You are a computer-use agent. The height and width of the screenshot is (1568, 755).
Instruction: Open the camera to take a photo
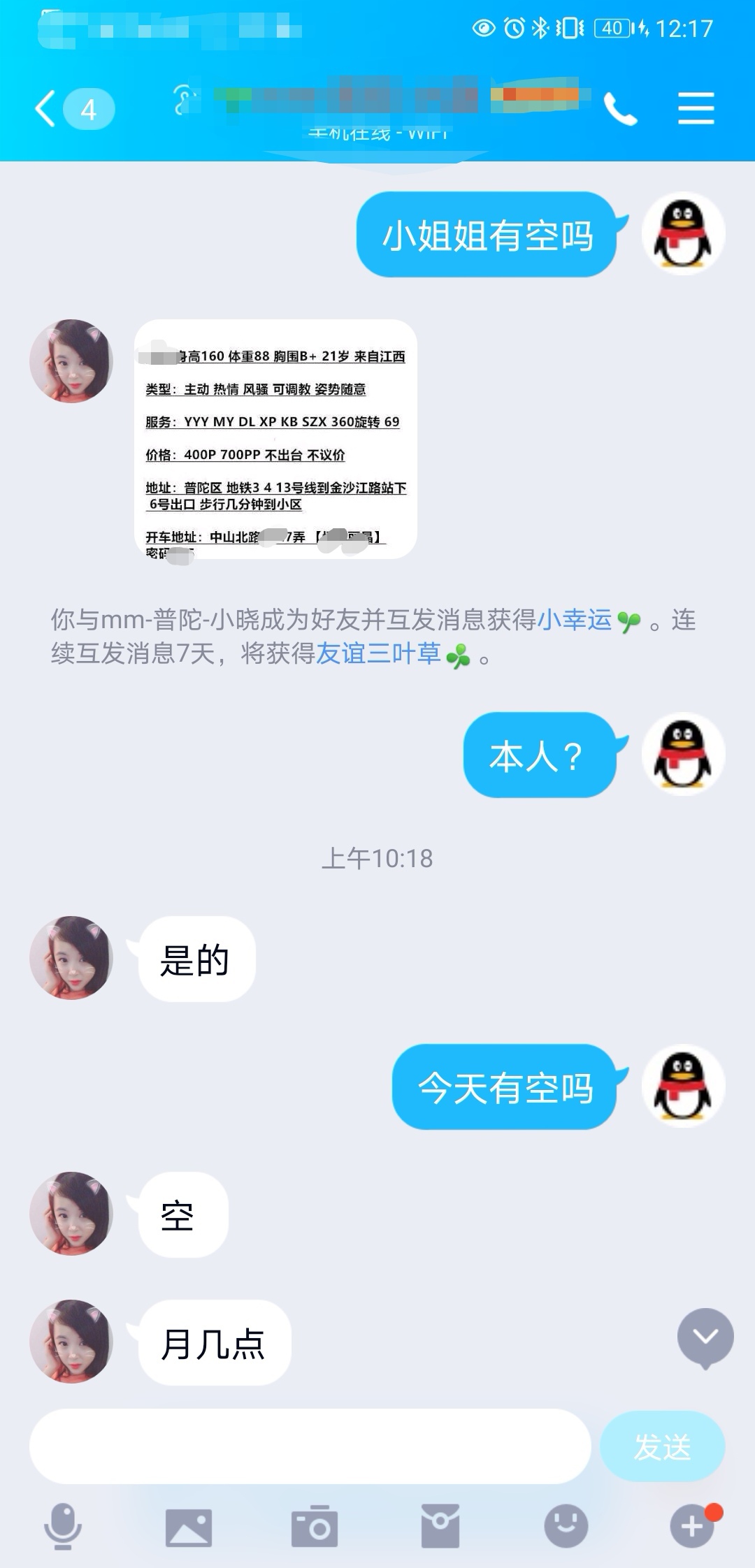pos(315,1527)
